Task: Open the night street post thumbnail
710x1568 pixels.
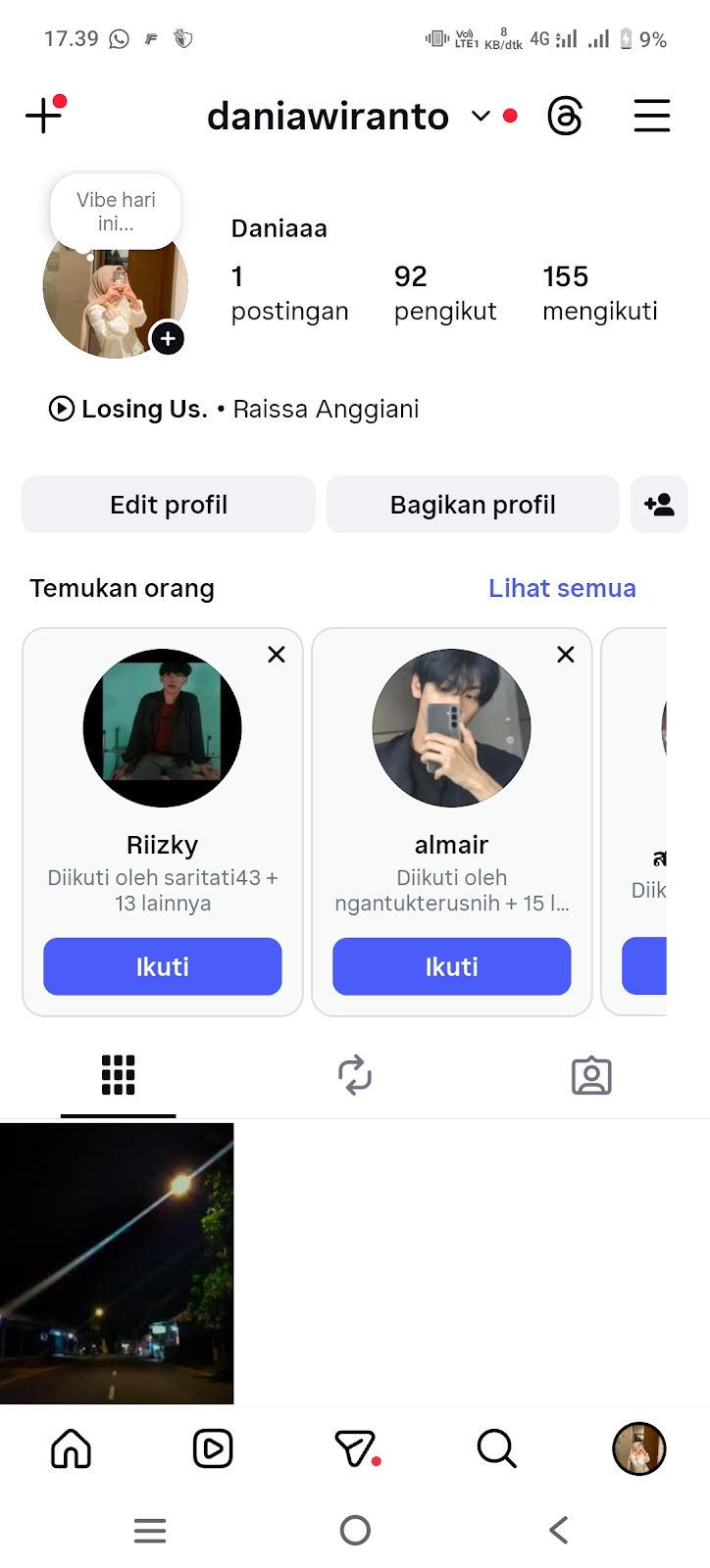Action: (x=117, y=1263)
